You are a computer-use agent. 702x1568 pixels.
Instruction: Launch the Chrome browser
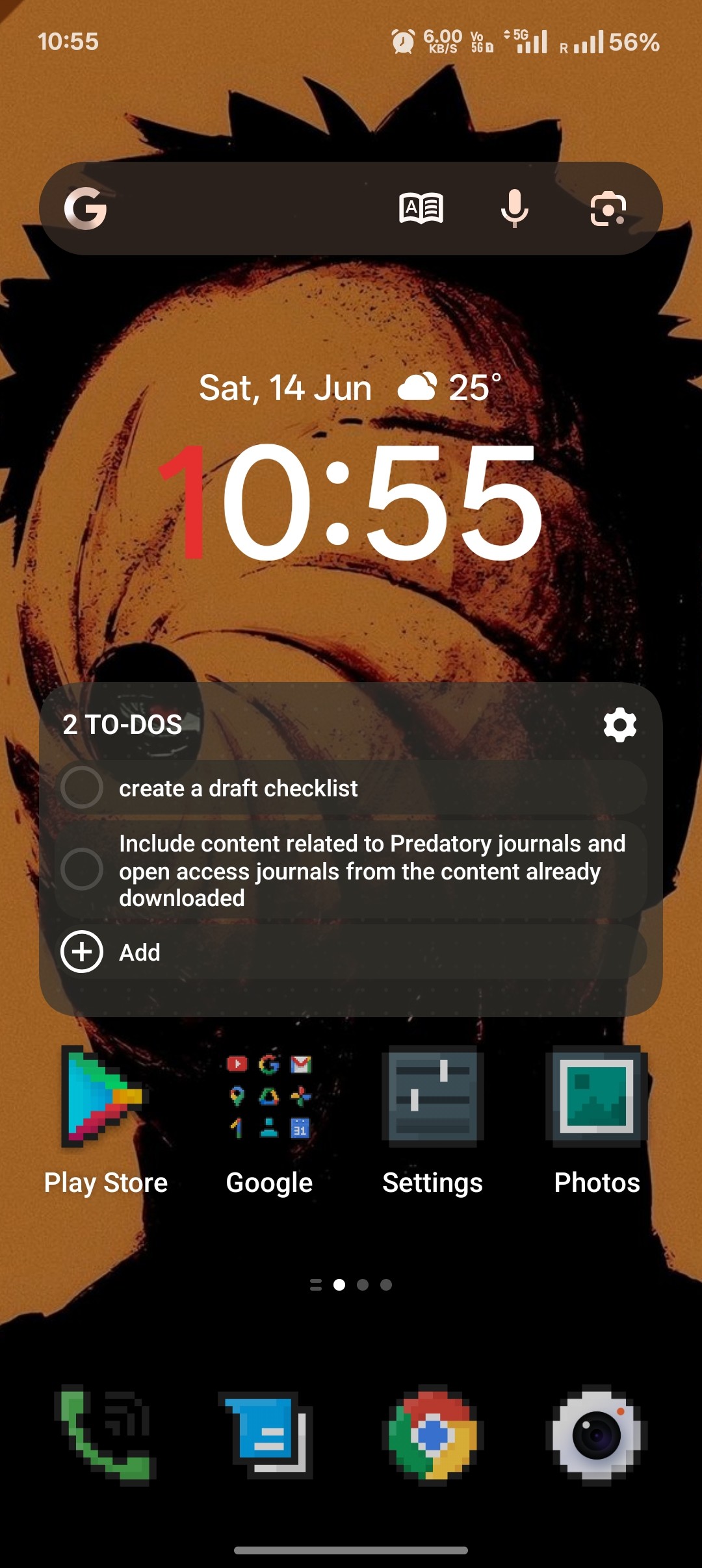(x=433, y=1435)
